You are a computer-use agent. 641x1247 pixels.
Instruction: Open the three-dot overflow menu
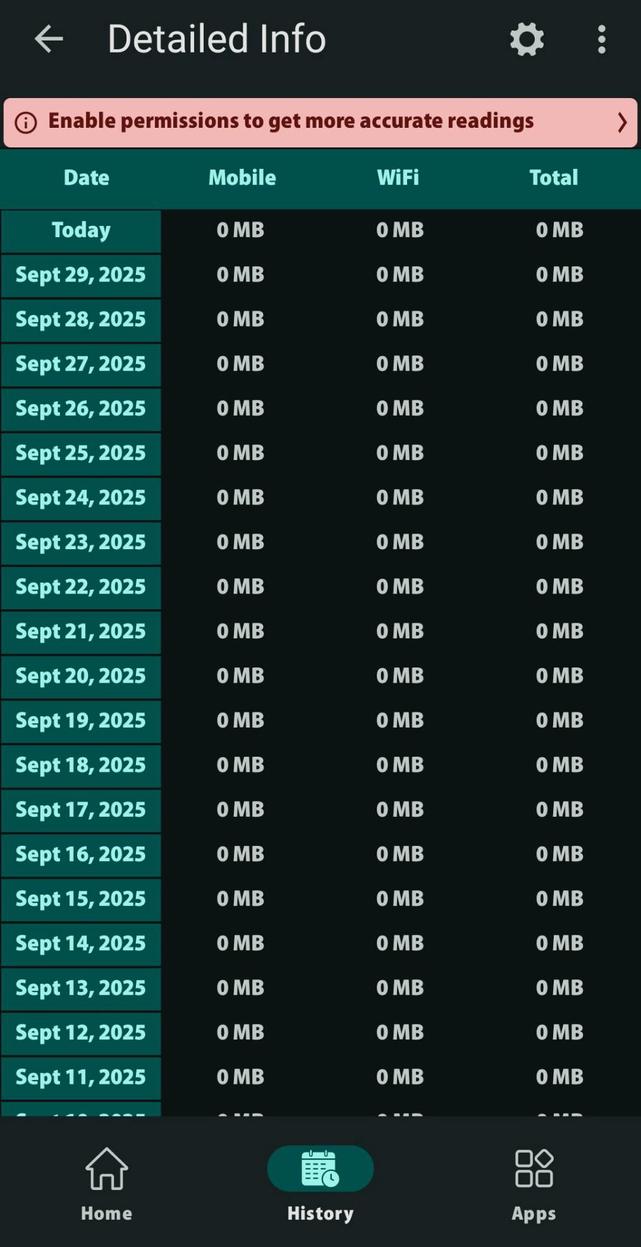[x=601, y=39]
